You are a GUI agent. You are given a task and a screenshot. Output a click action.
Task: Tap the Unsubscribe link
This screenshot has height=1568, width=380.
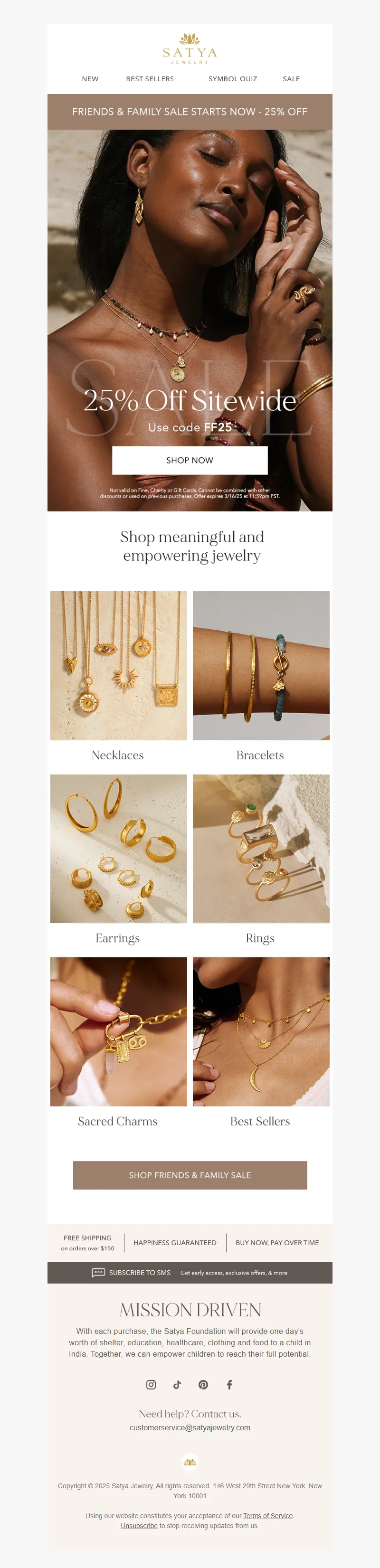coord(139,1526)
